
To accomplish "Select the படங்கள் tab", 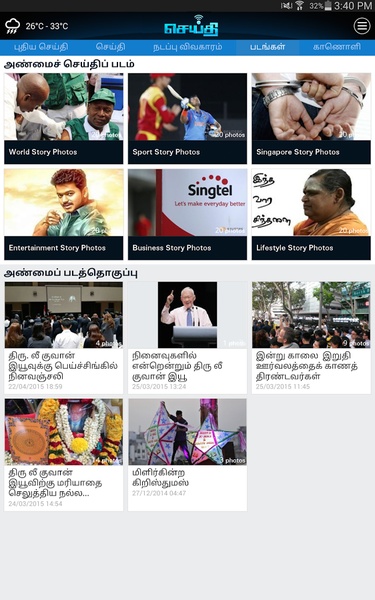I will click(x=267, y=47).
